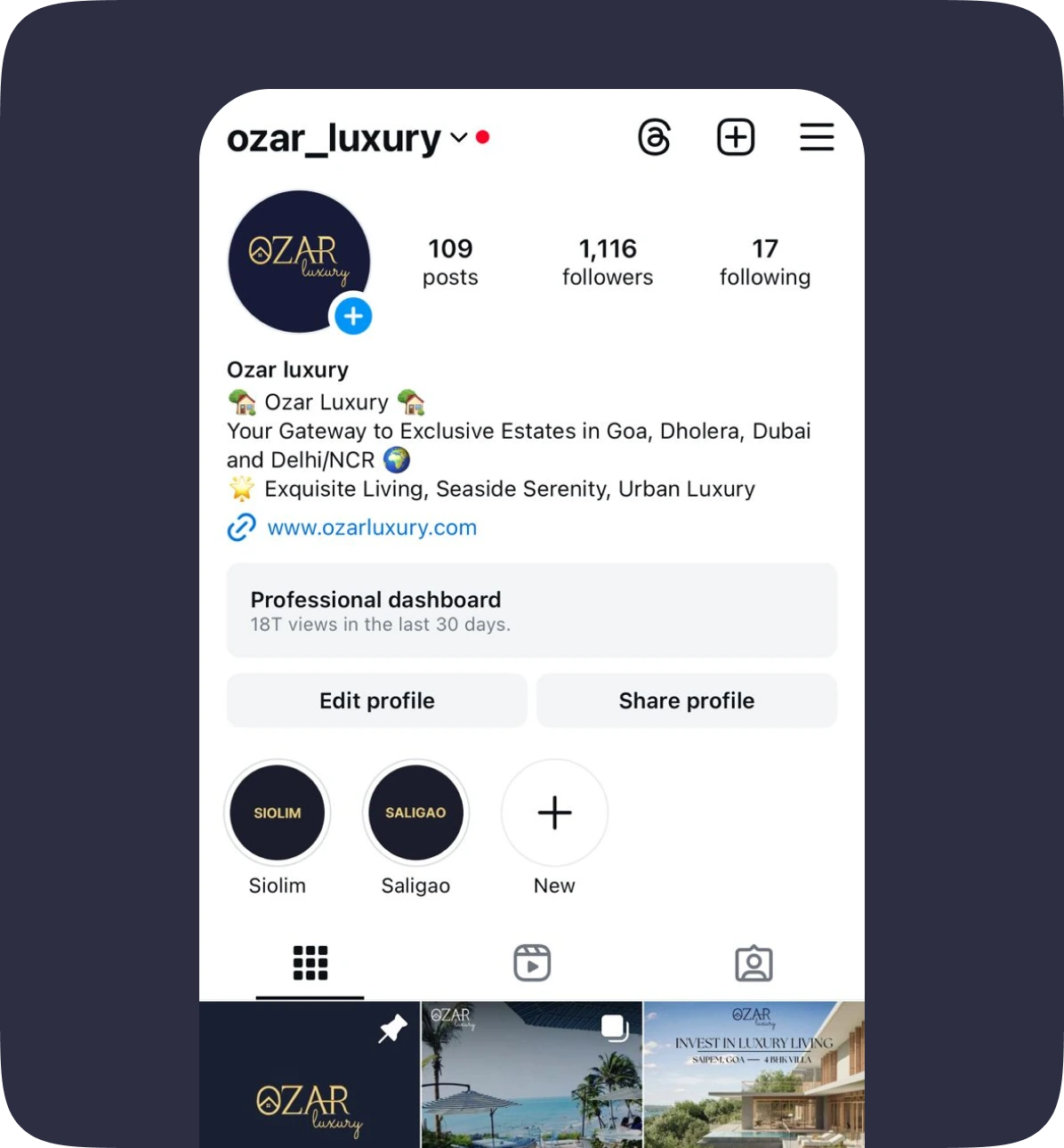Open the Invest in Luxury Living post
The width and height of the screenshot is (1064, 1148).
coord(754,1075)
